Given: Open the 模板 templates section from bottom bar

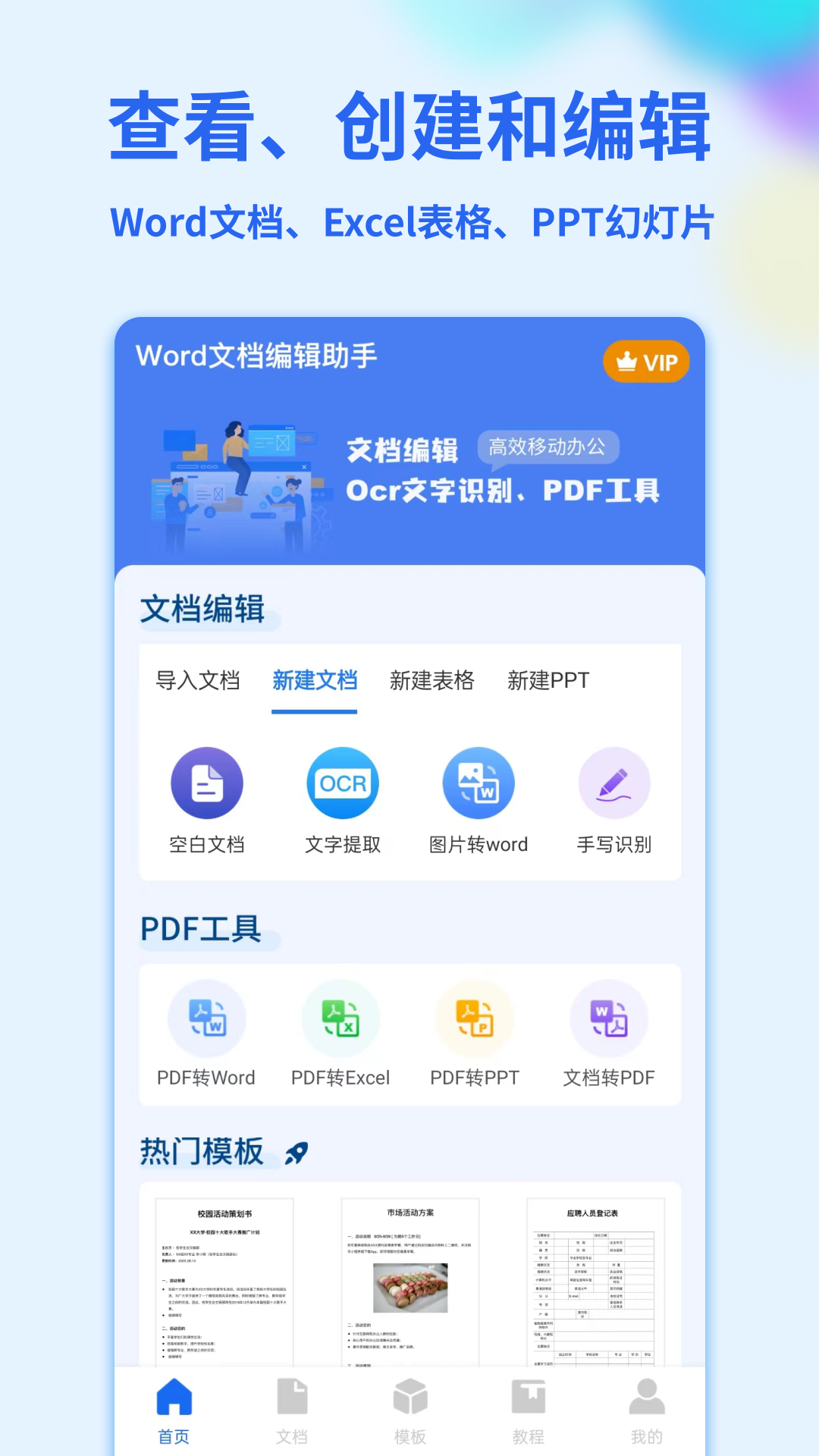Looking at the screenshot, I should [410, 1410].
